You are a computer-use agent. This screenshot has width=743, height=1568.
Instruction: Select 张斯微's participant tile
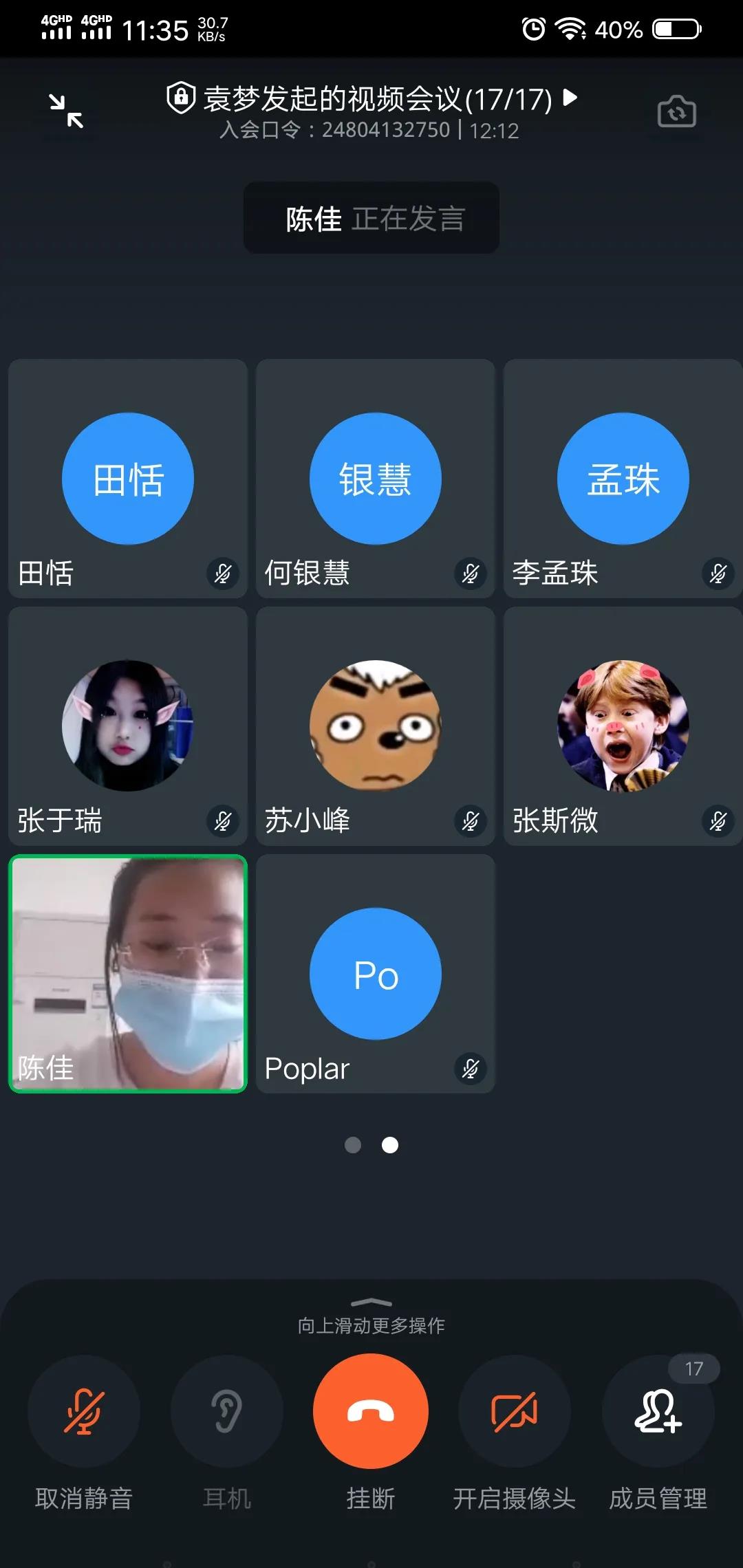click(x=623, y=726)
